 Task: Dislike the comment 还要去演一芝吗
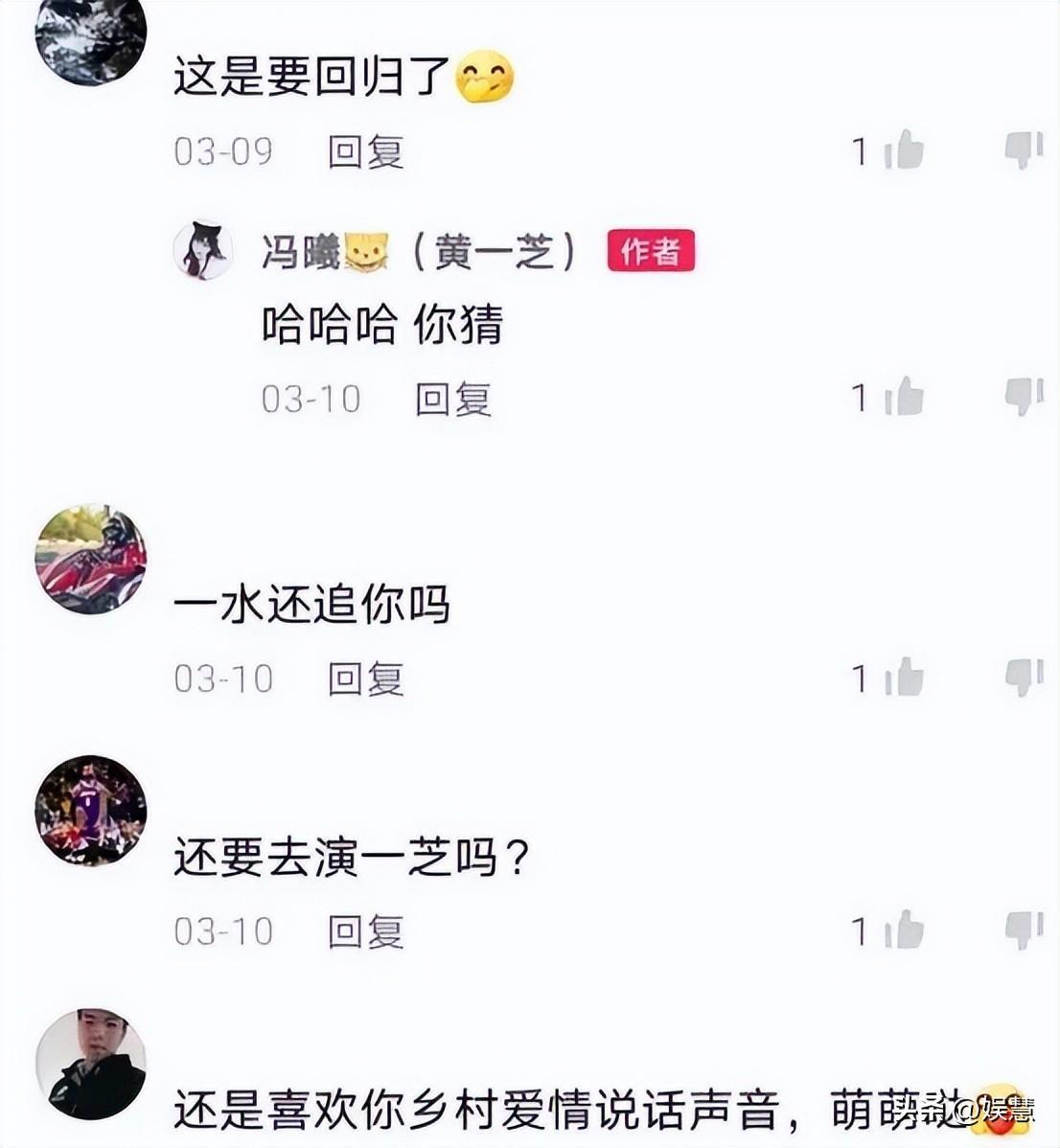(x=1023, y=930)
